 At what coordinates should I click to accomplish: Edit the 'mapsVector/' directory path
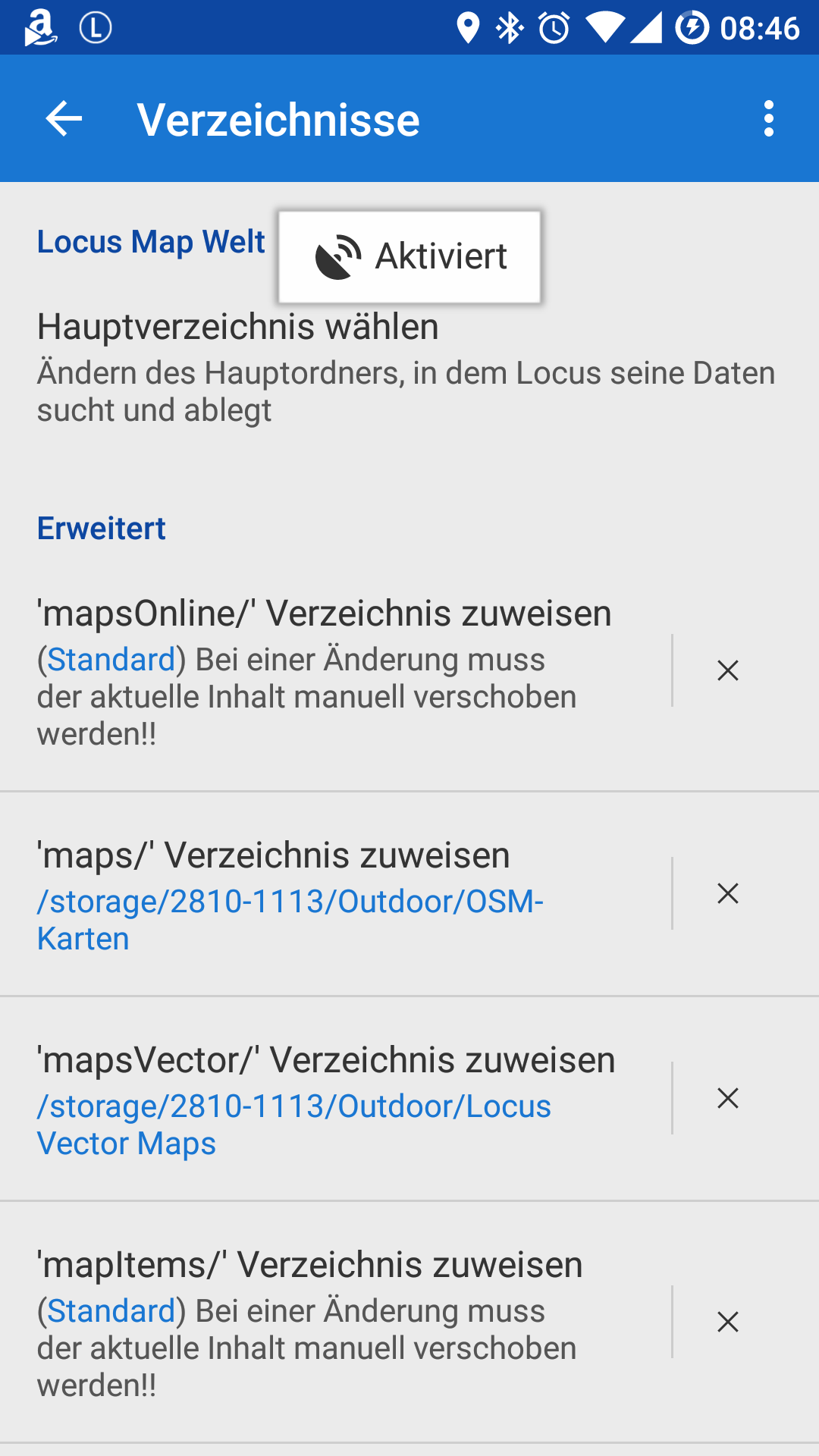(x=334, y=1100)
